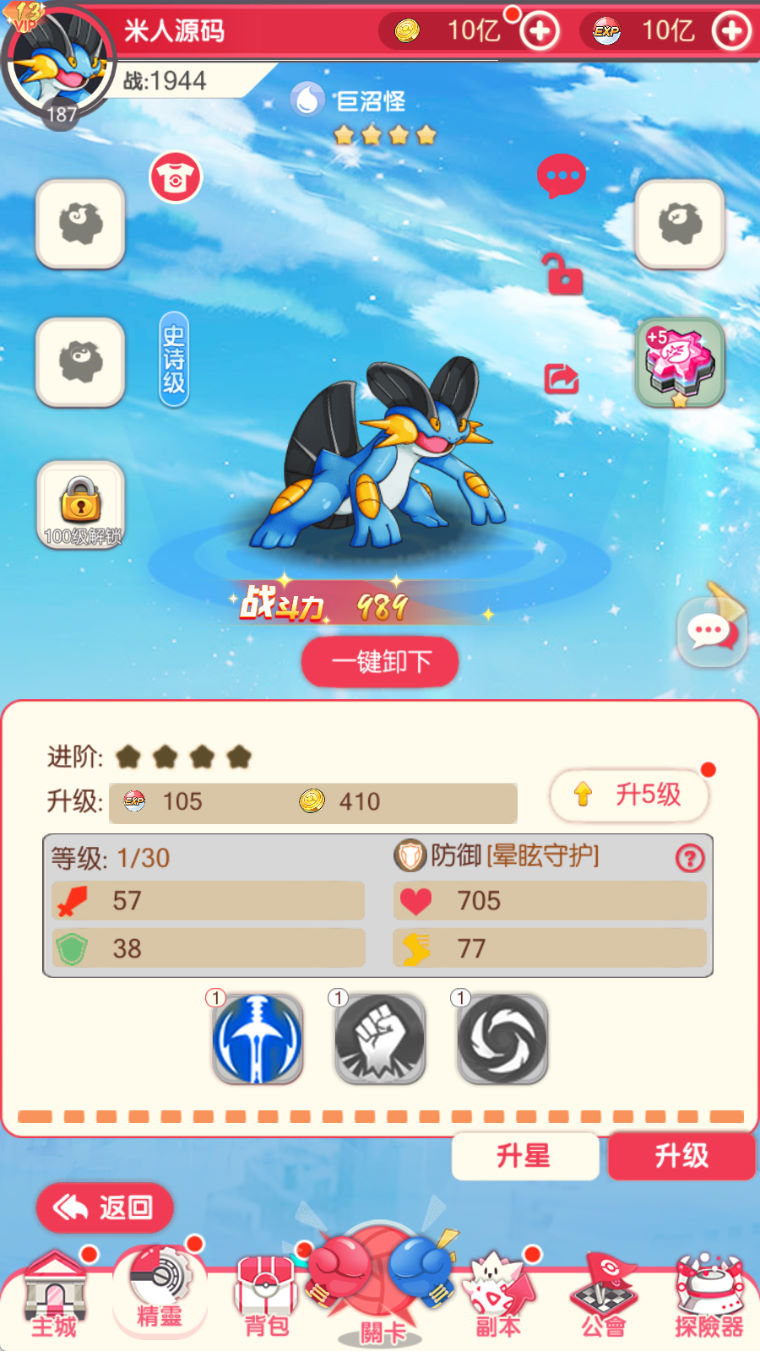This screenshot has height=1351, width=760.
Task: View the blue sword skill
Action: [257, 1038]
